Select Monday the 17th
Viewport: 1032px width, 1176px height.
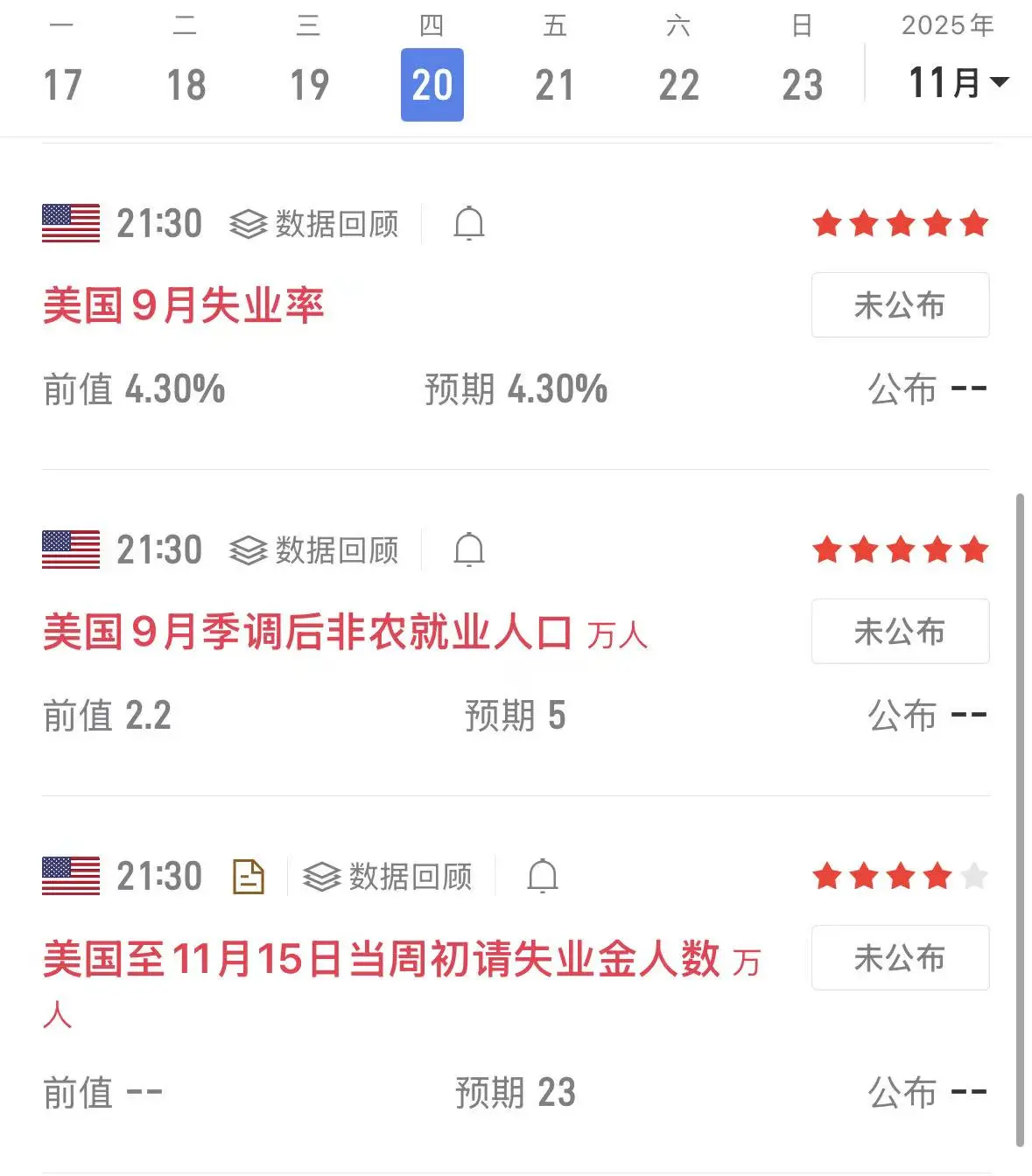[x=62, y=84]
